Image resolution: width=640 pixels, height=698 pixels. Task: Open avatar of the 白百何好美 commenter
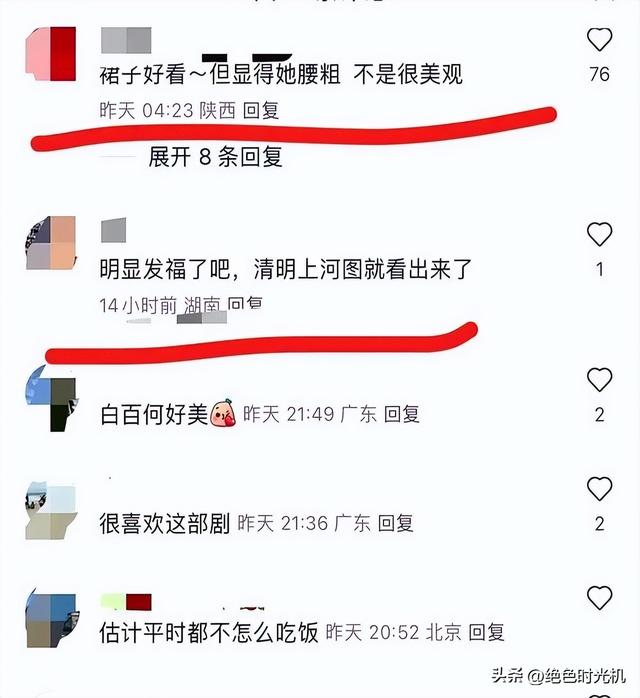(51, 398)
